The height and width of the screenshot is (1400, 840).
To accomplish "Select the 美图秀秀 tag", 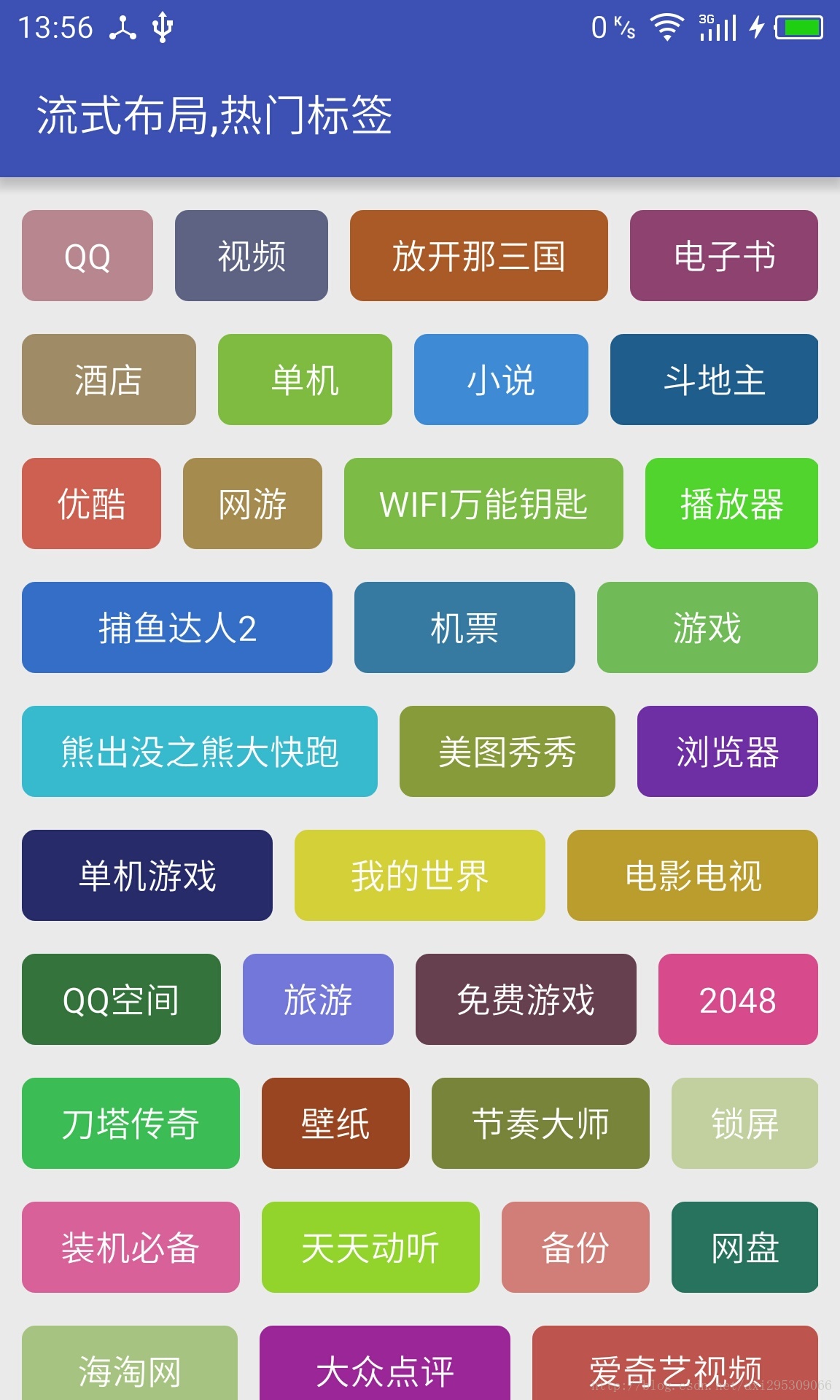I will point(507,752).
